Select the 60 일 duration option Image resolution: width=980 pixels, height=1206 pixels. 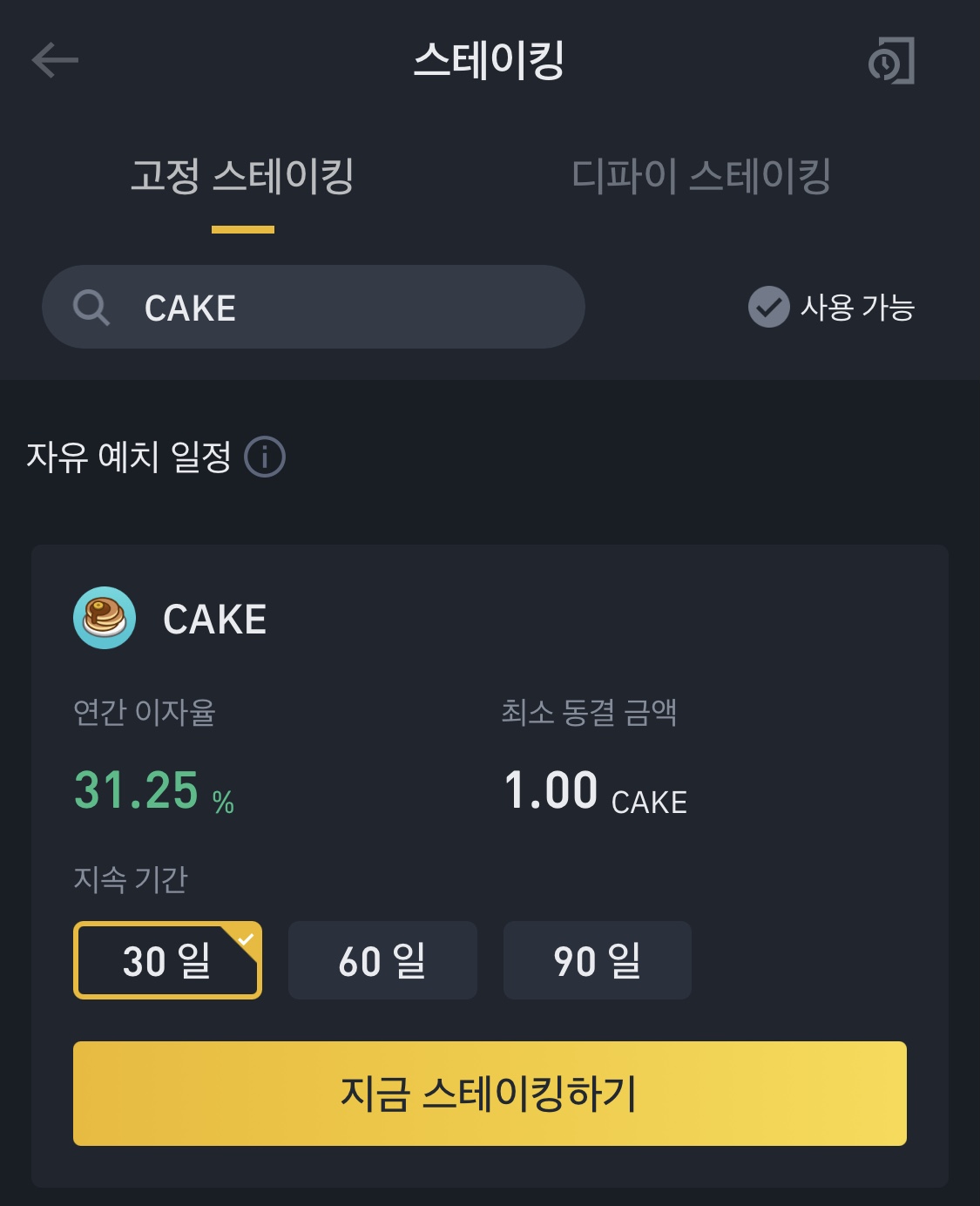coord(382,961)
